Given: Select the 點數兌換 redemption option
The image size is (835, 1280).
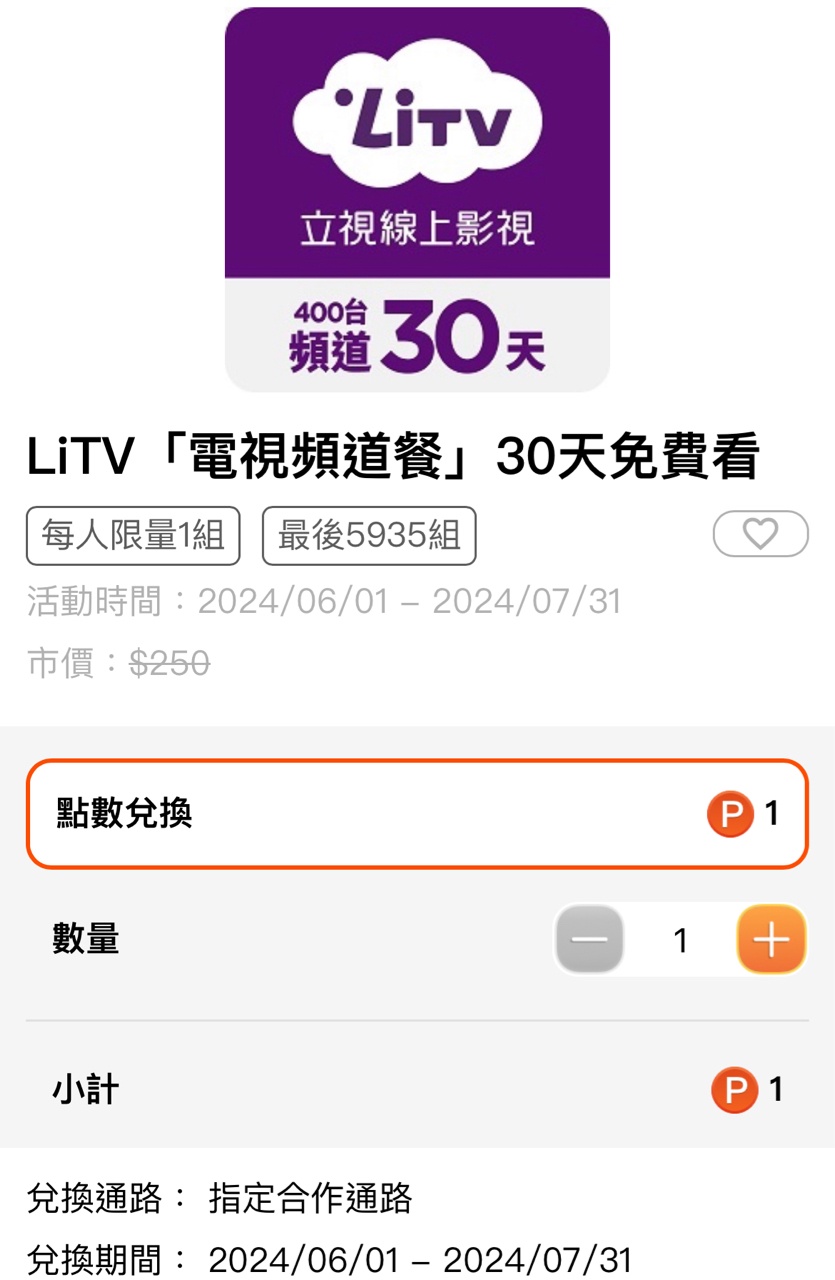Looking at the screenshot, I should click(x=416, y=814).
